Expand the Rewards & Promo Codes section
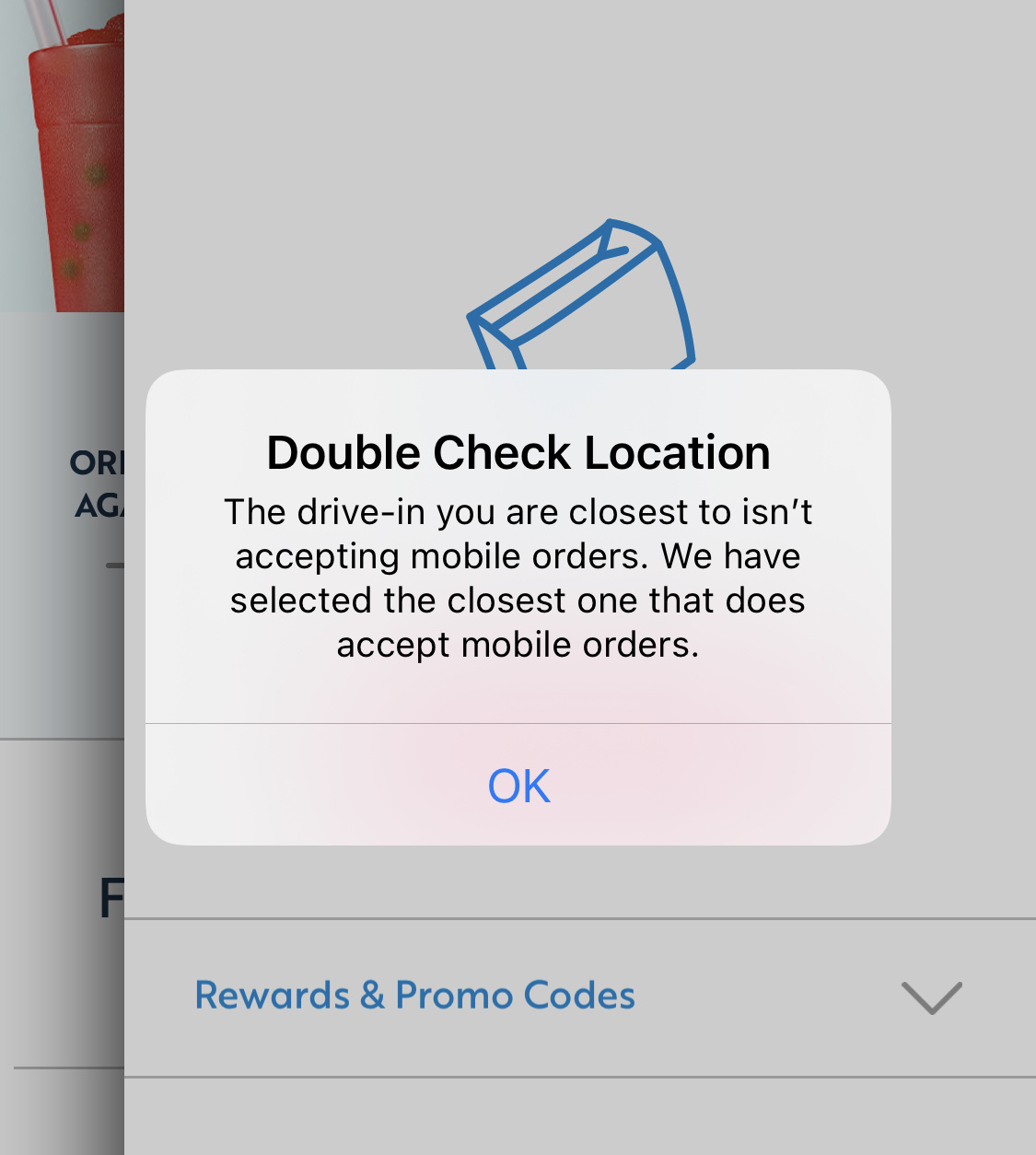1036x1155 pixels. pos(931,997)
